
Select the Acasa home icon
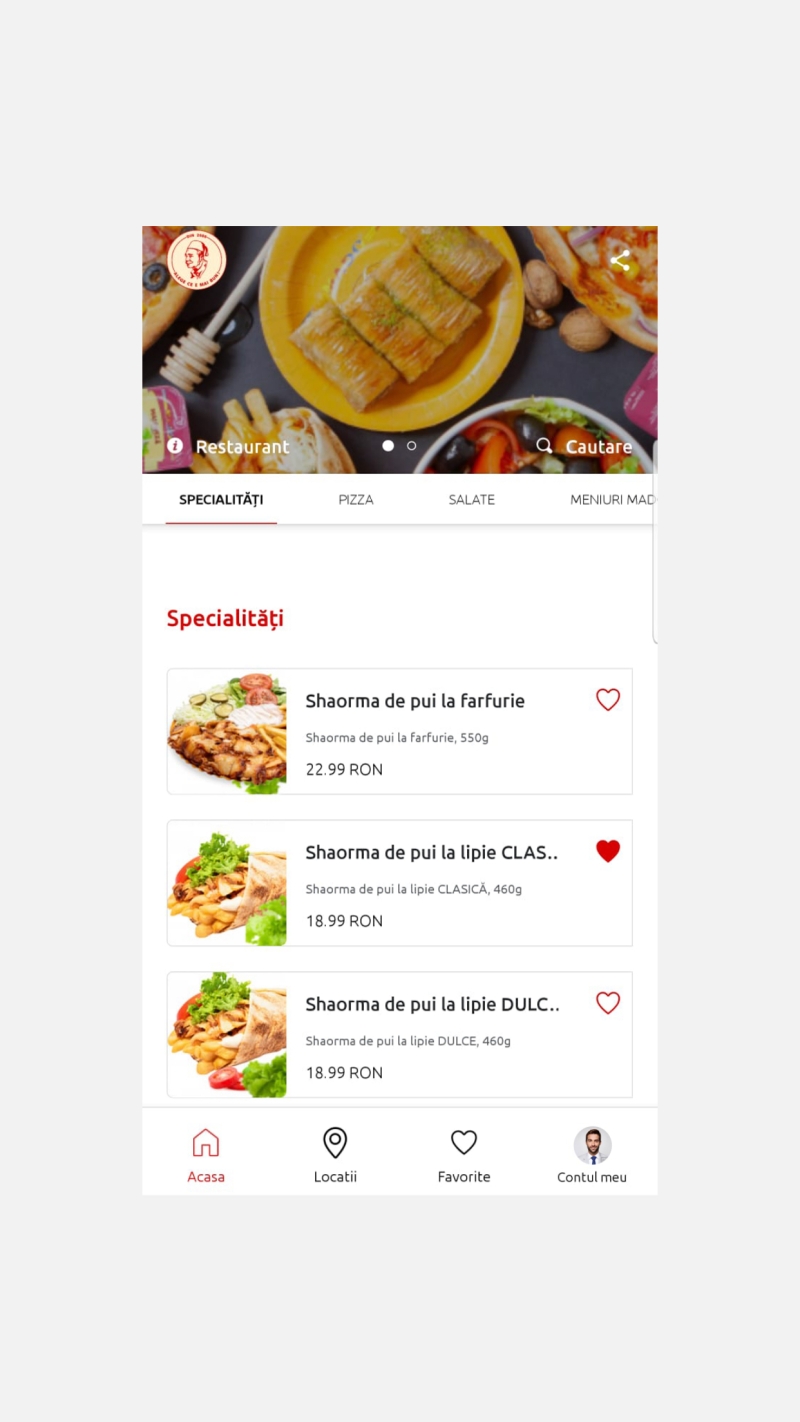click(x=206, y=1142)
